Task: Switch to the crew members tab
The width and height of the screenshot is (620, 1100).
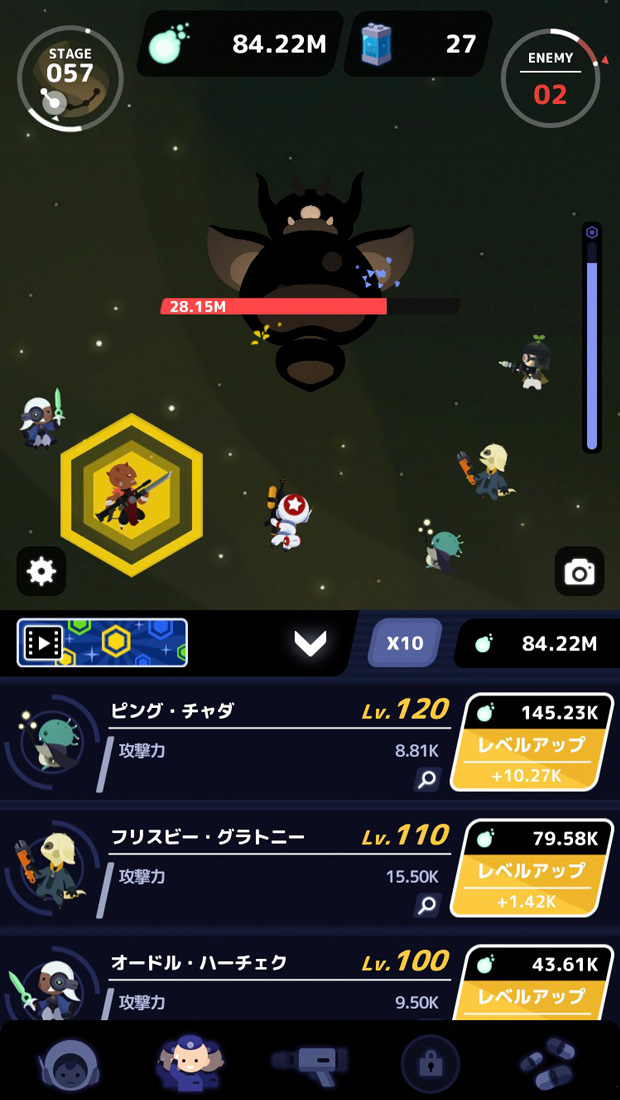Action: (188, 1061)
